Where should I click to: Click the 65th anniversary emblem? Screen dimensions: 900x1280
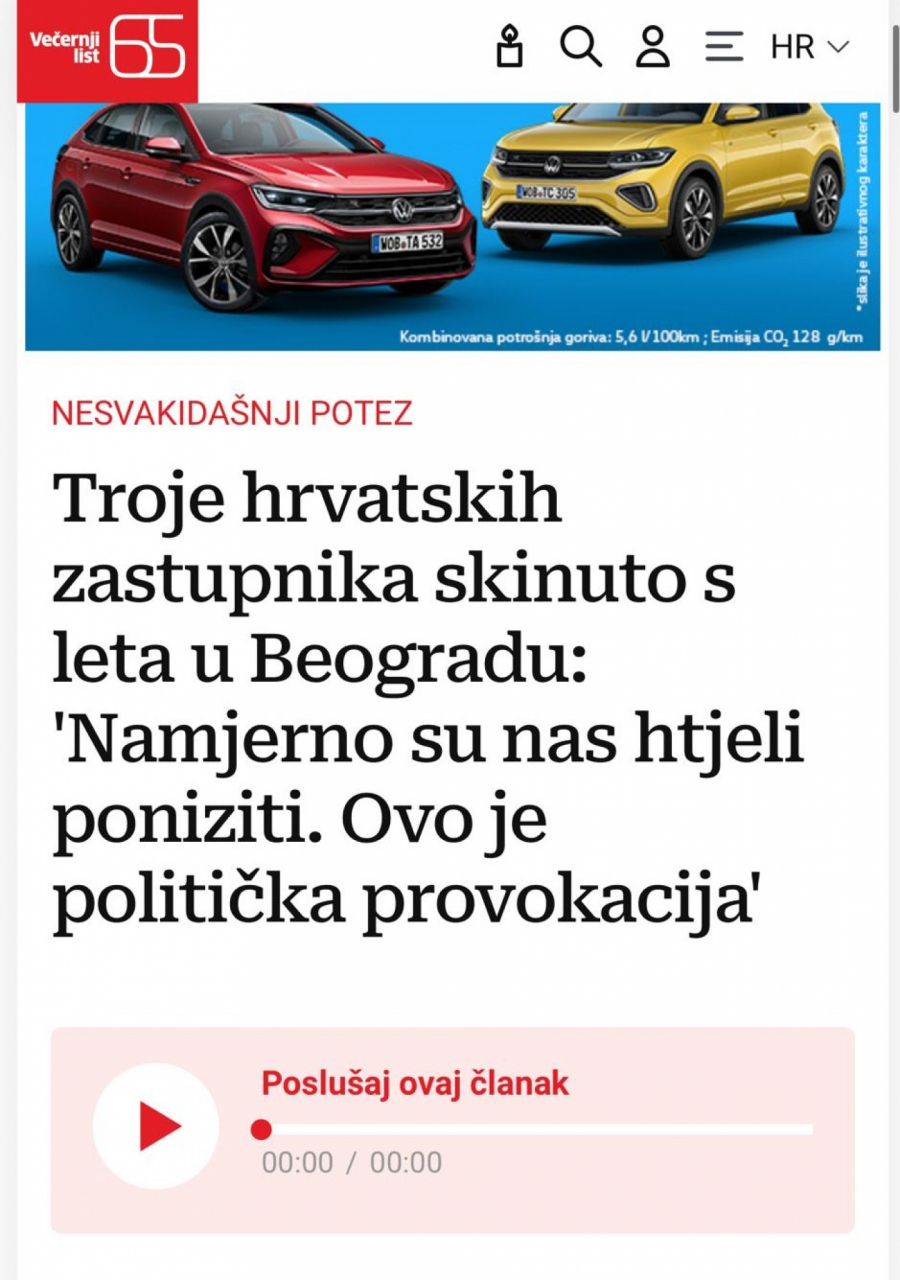point(148,46)
